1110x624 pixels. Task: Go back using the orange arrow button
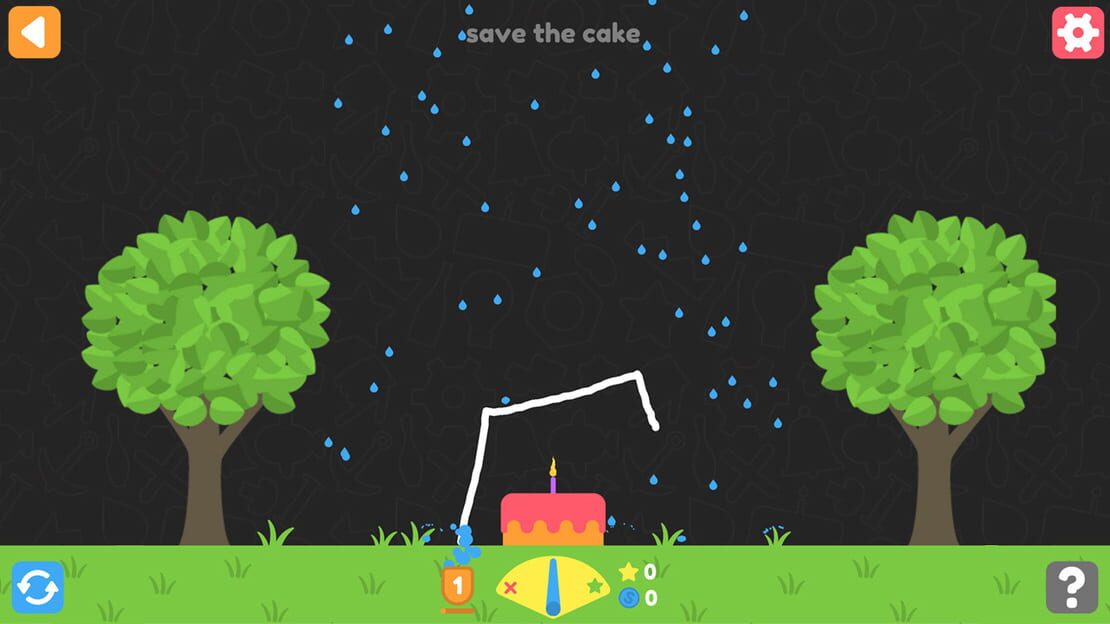(35, 33)
